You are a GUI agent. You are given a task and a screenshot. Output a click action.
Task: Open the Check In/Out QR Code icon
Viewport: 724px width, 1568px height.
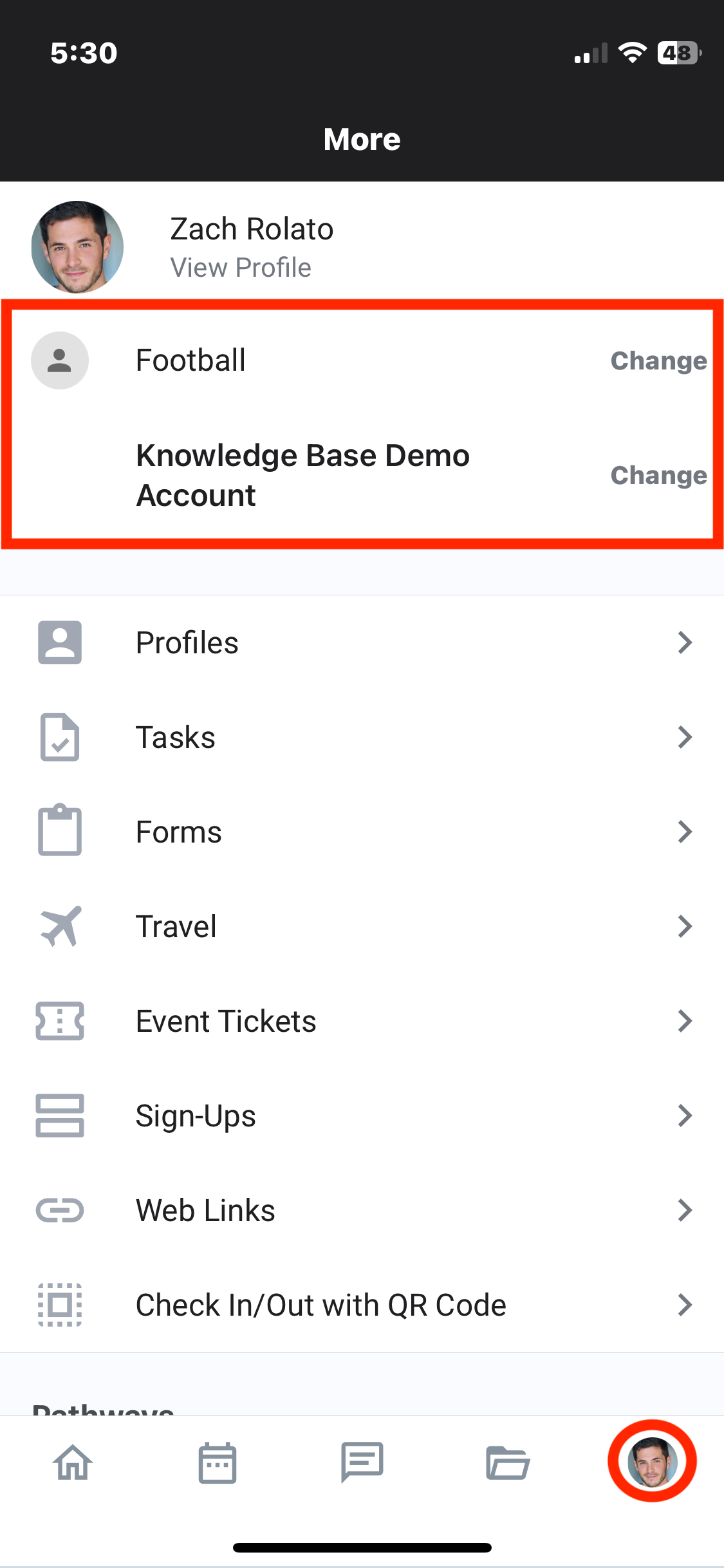coord(60,1305)
